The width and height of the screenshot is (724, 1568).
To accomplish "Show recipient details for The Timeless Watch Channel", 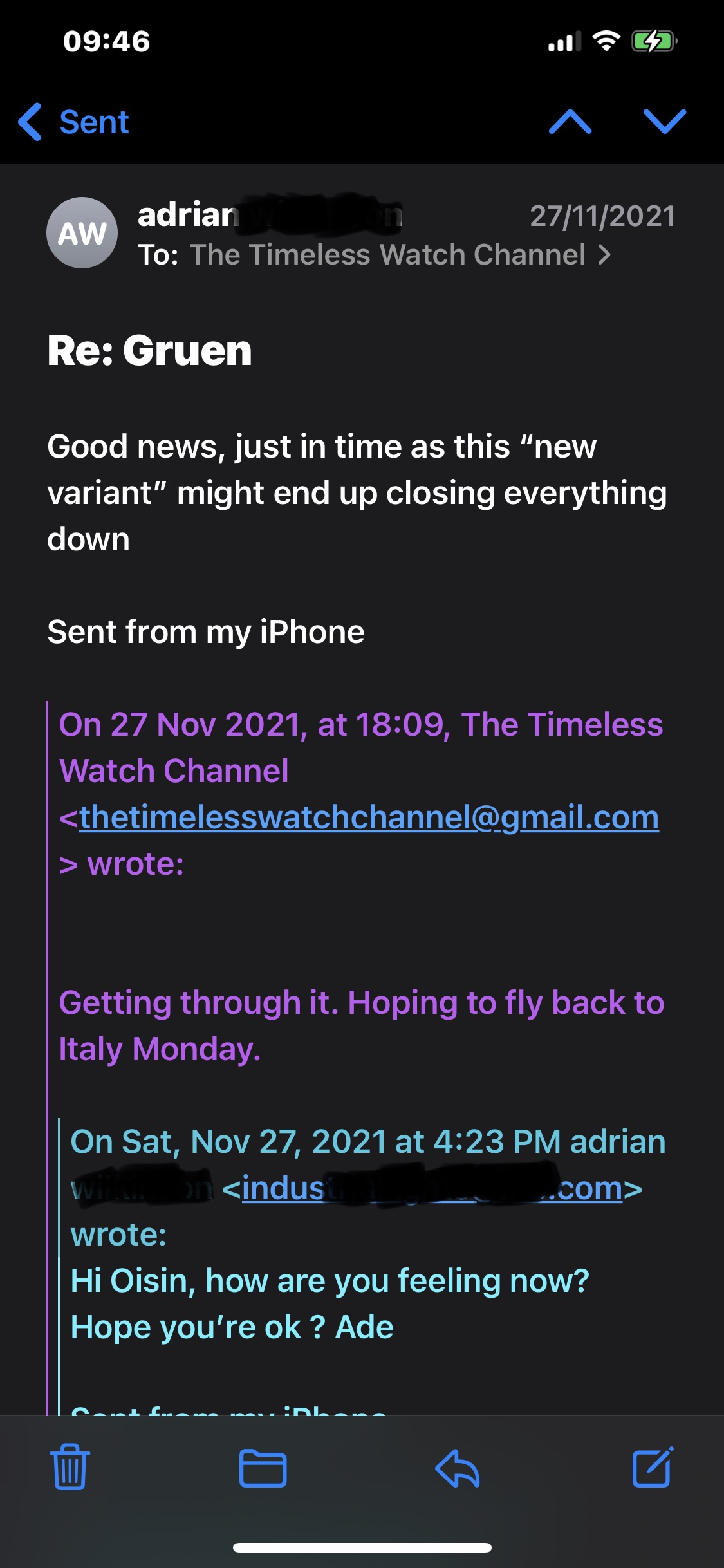I will click(399, 255).
